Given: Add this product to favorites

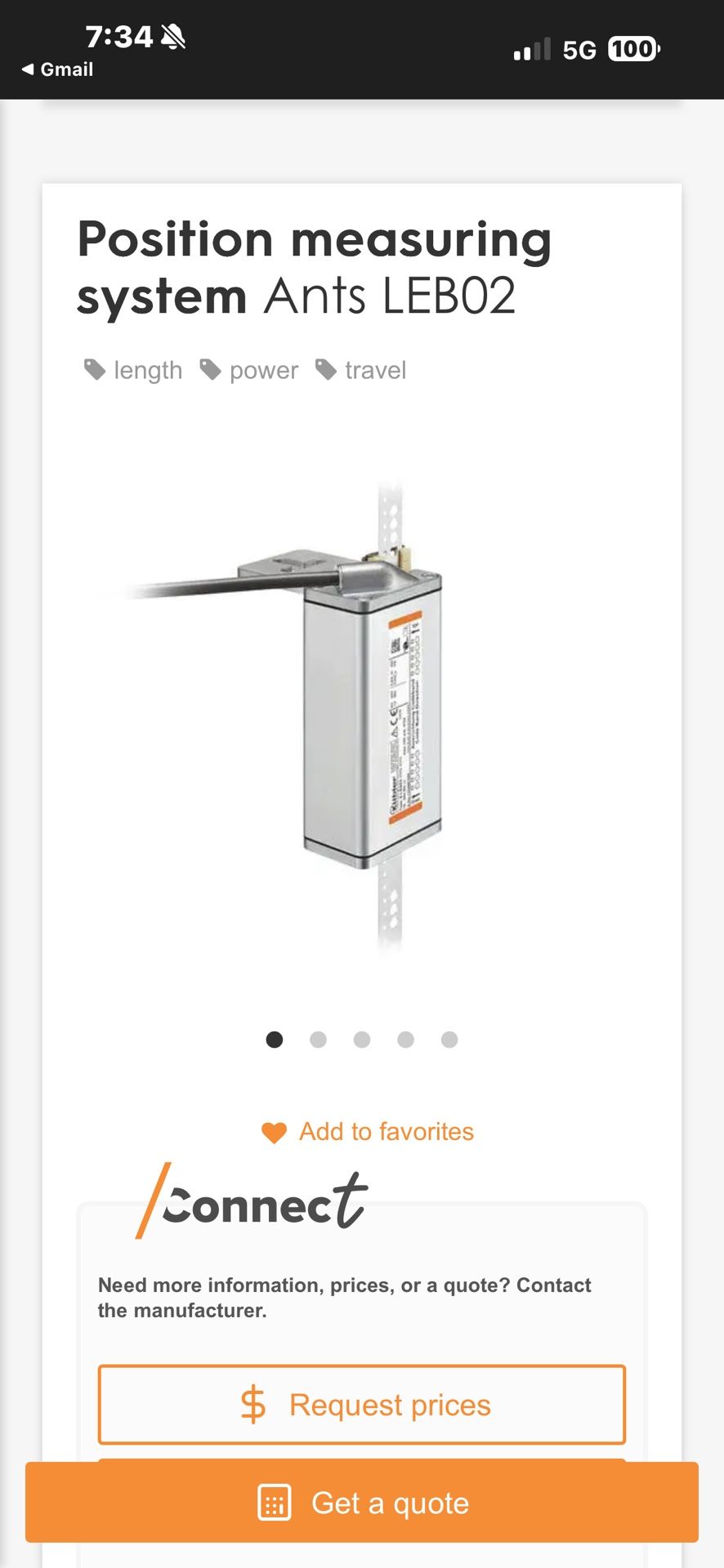Looking at the screenshot, I should pyautogui.click(x=369, y=1132).
